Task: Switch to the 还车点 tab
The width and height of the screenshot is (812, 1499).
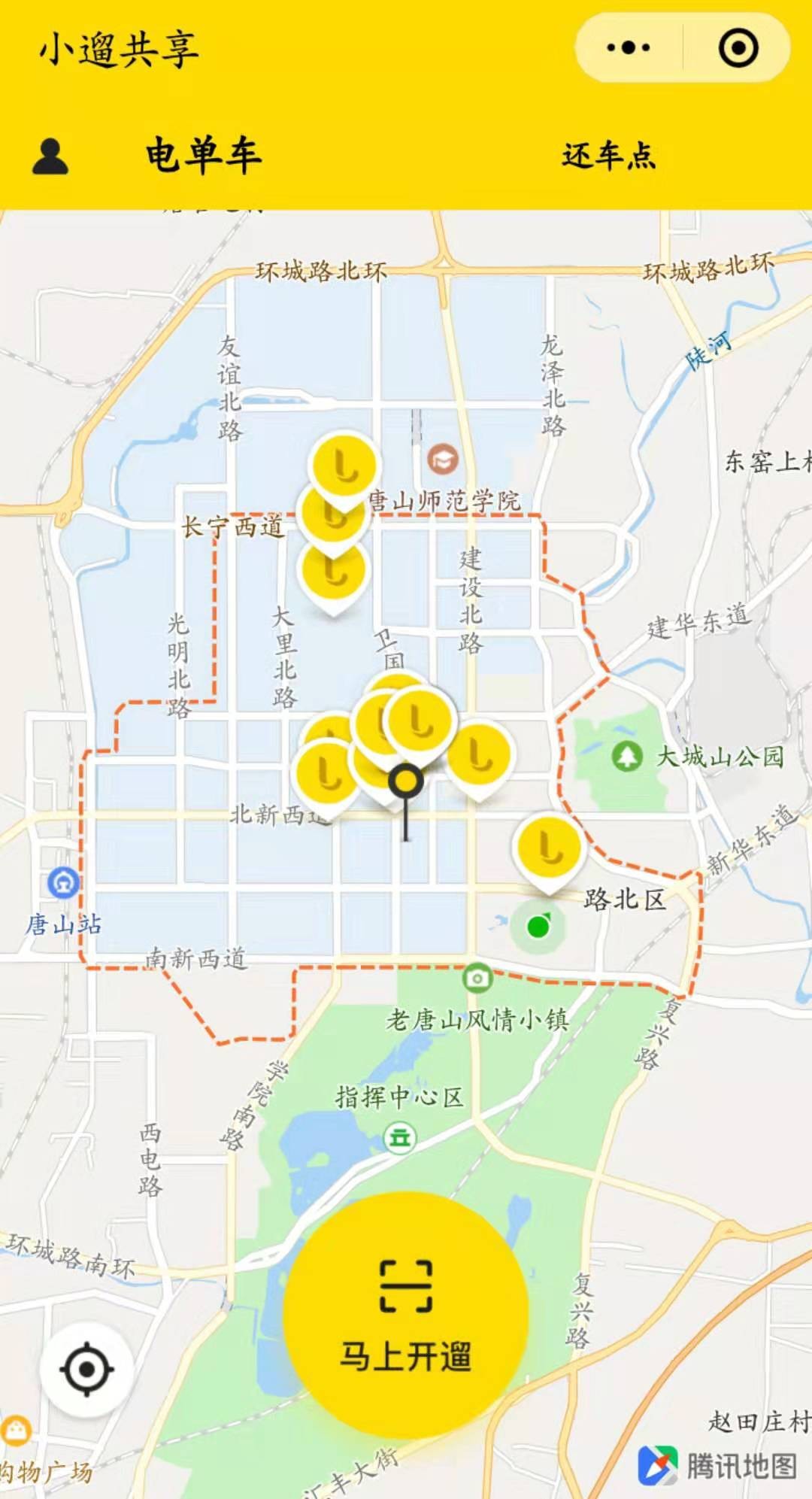Action: (x=609, y=156)
